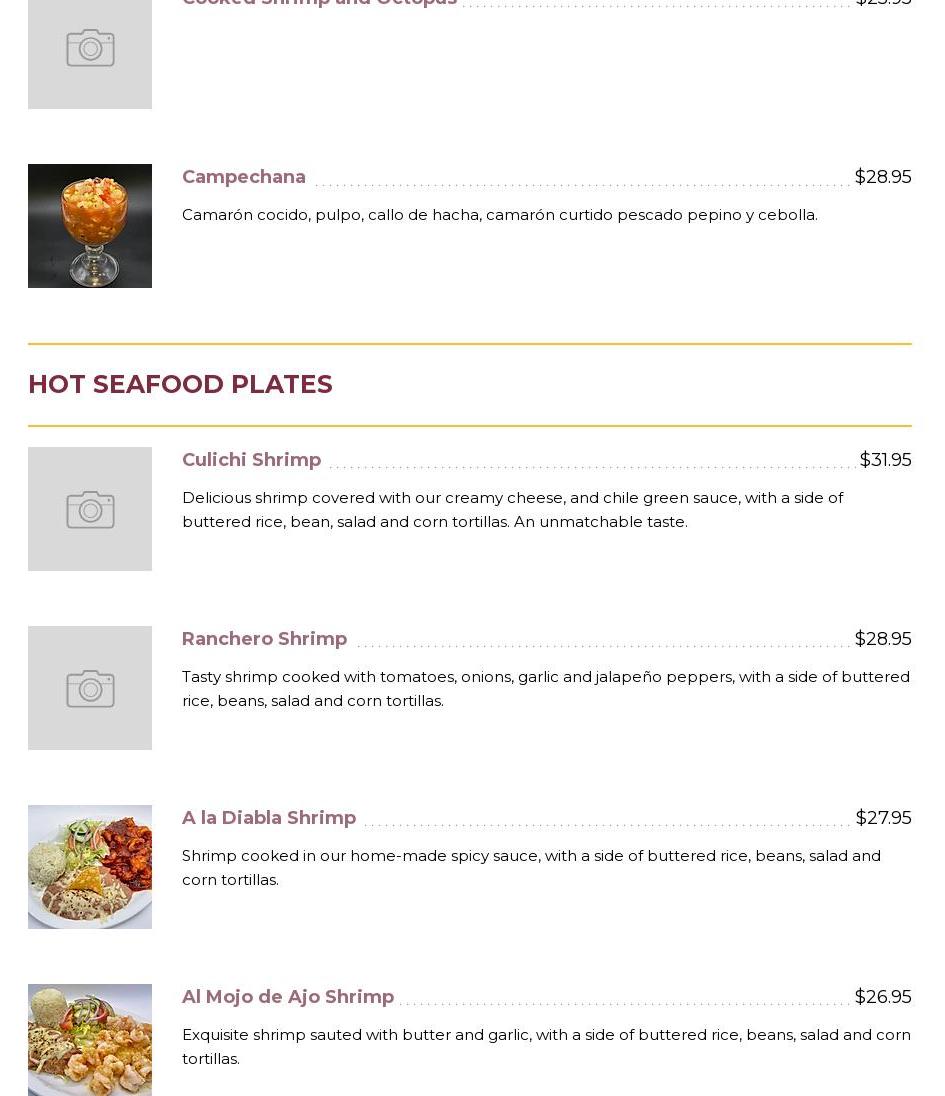
Task: Open Al Mojo de Ajo Shrimp
Action: click(x=288, y=997)
